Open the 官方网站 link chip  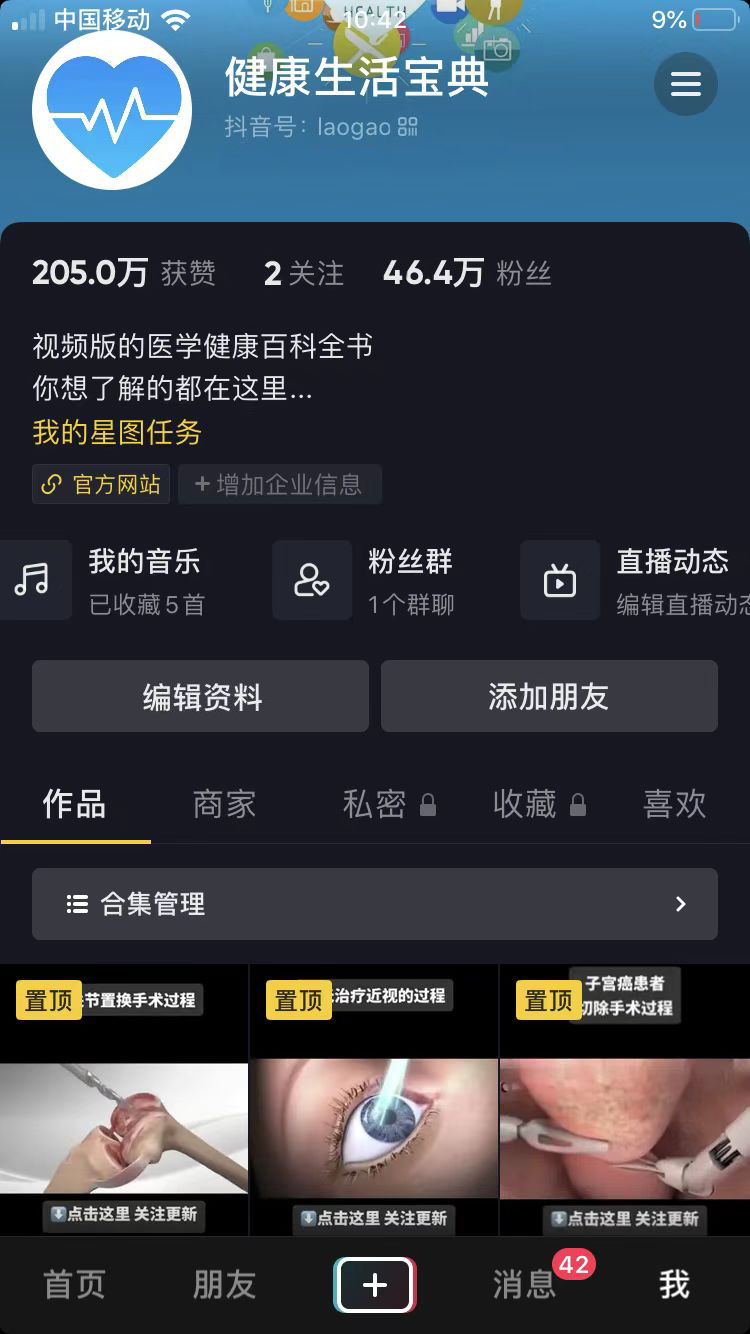point(101,485)
